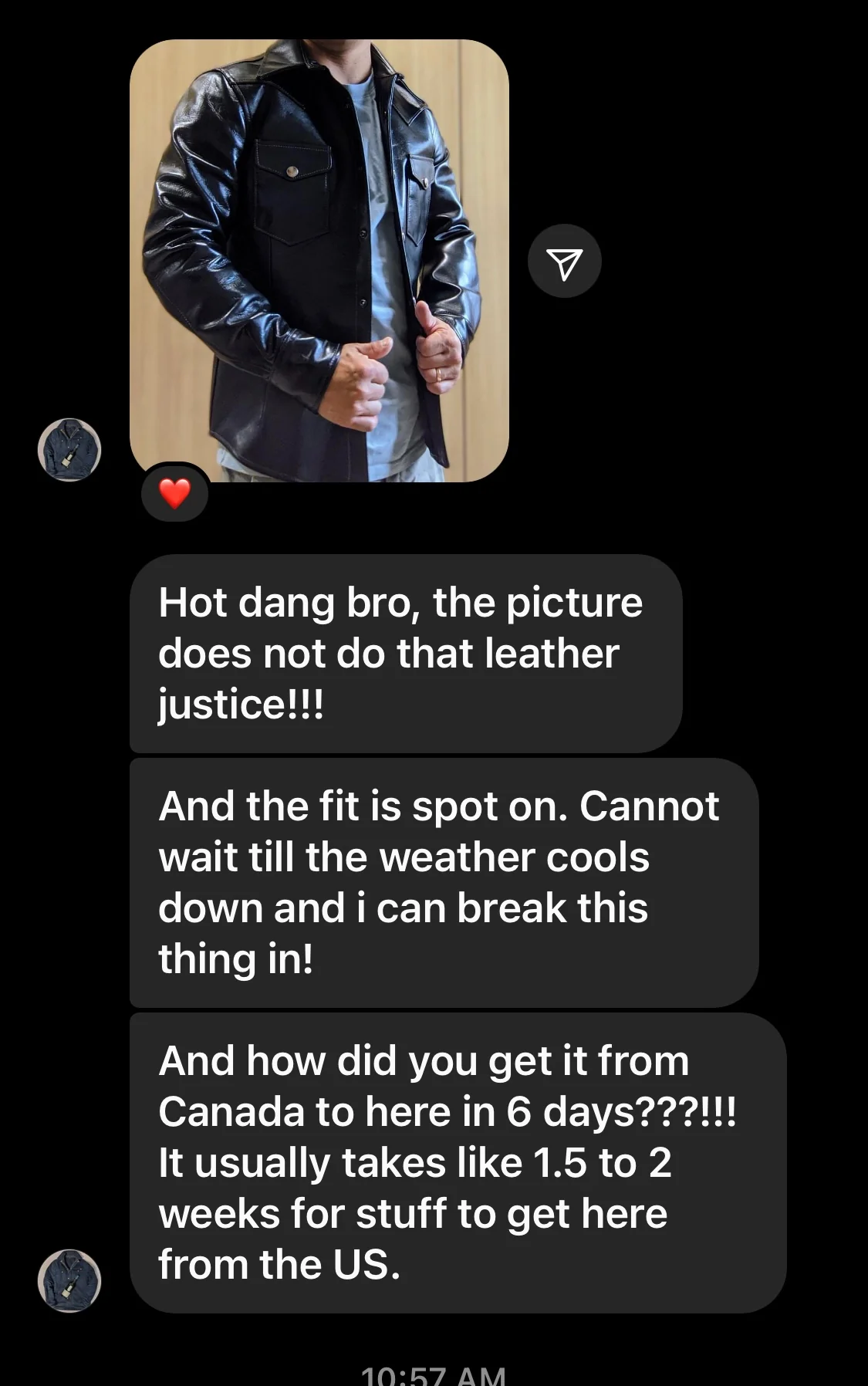This screenshot has height=1386, width=868.
Task: Open the shared leather jacket photo
Action: pos(319,260)
